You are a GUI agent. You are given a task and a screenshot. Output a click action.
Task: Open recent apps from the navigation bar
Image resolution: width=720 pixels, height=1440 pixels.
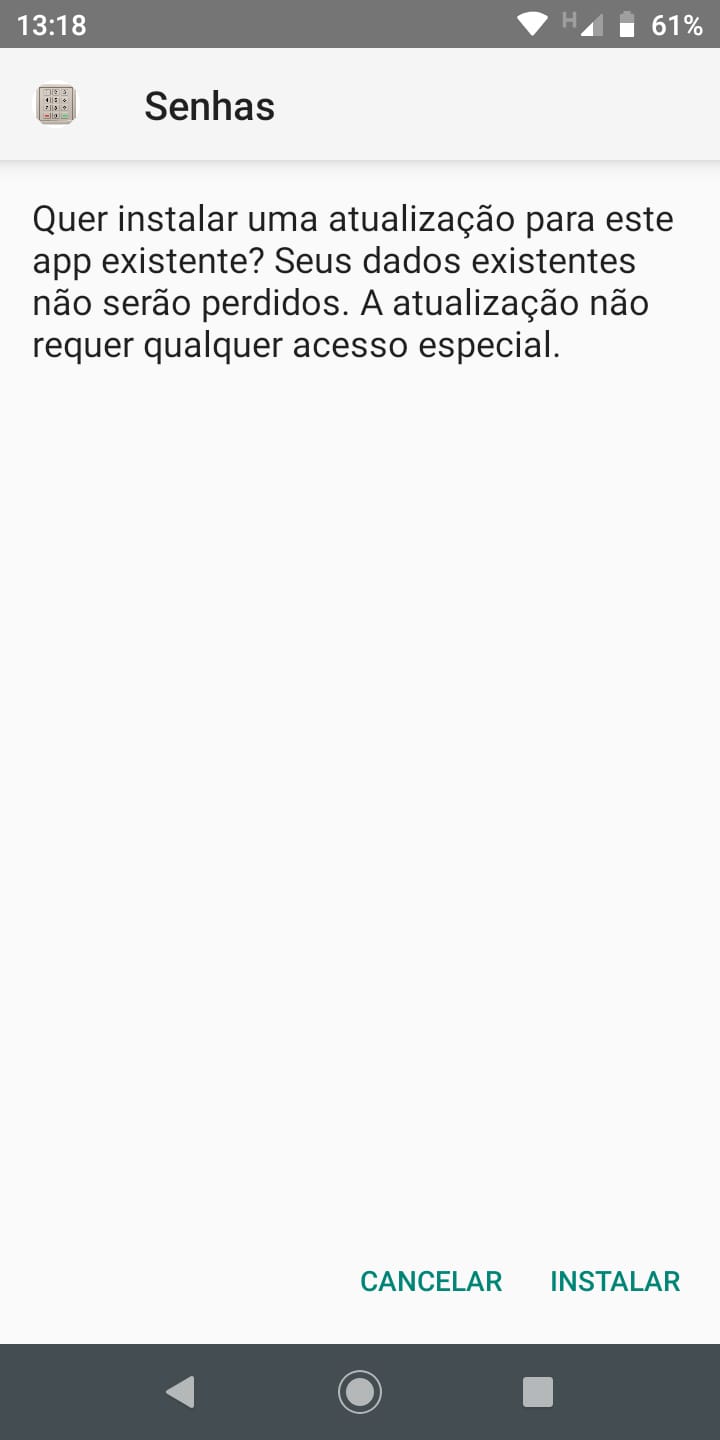(538, 1392)
